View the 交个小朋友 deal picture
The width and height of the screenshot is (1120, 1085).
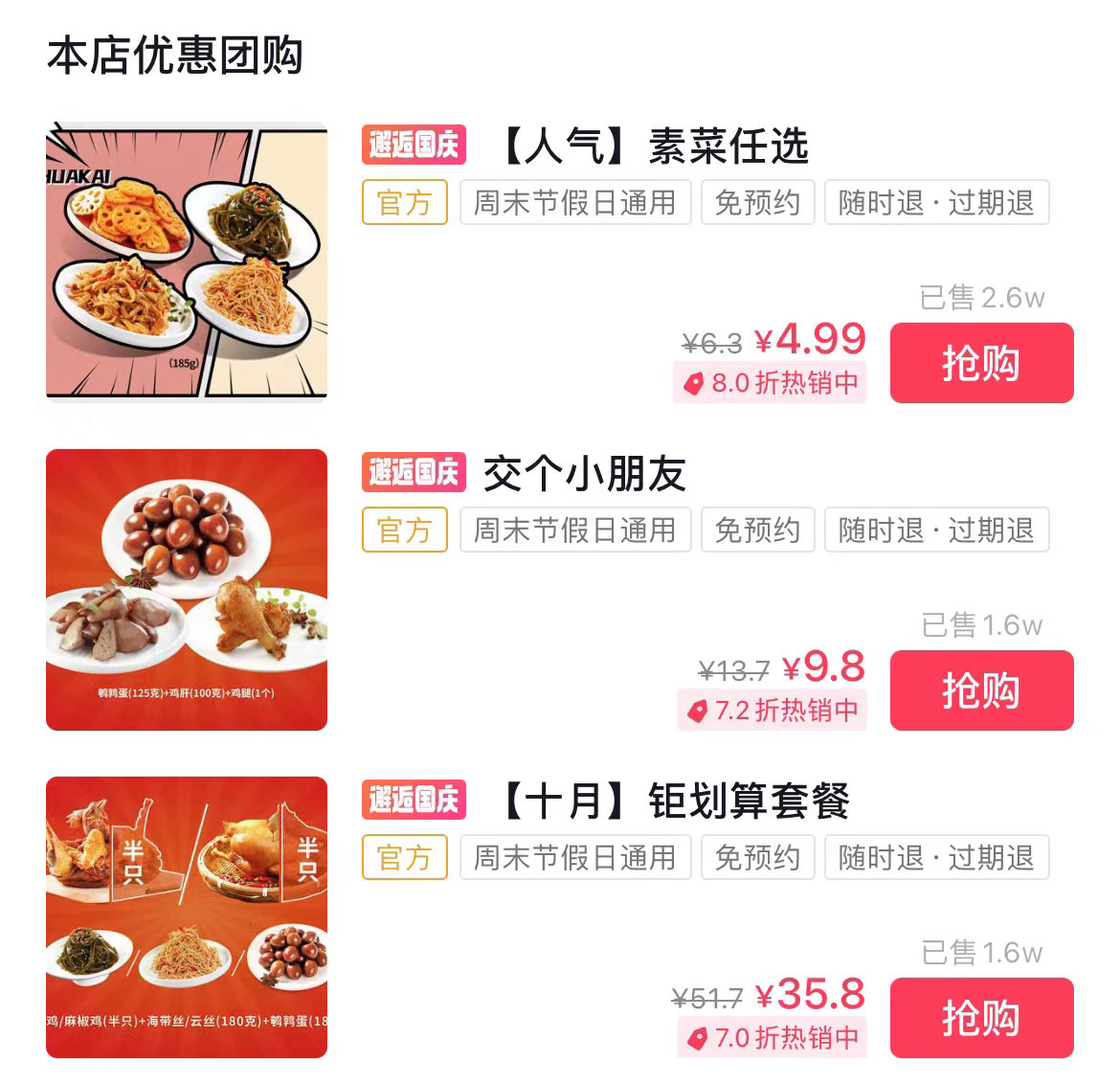click(x=187, y=590)
